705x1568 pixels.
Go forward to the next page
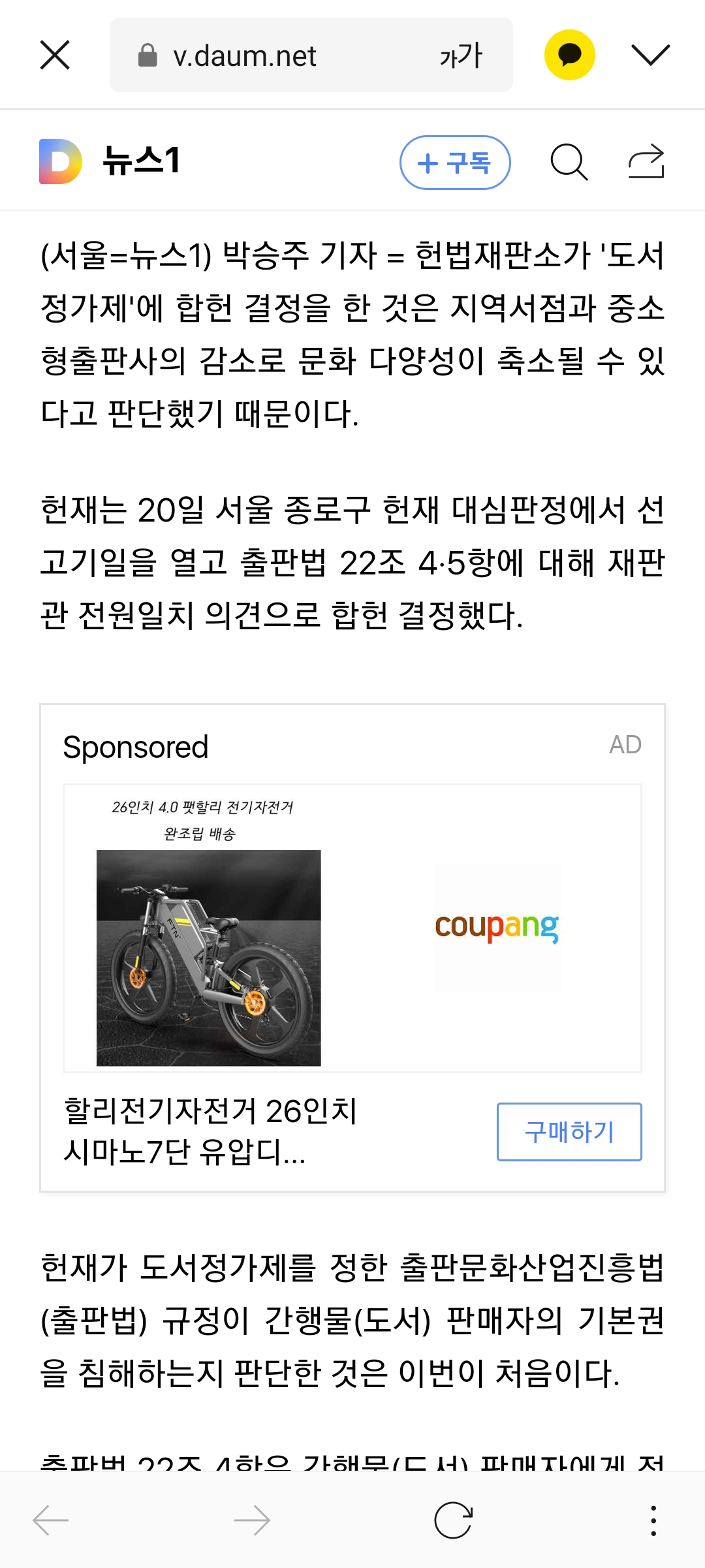(252, 1520)
